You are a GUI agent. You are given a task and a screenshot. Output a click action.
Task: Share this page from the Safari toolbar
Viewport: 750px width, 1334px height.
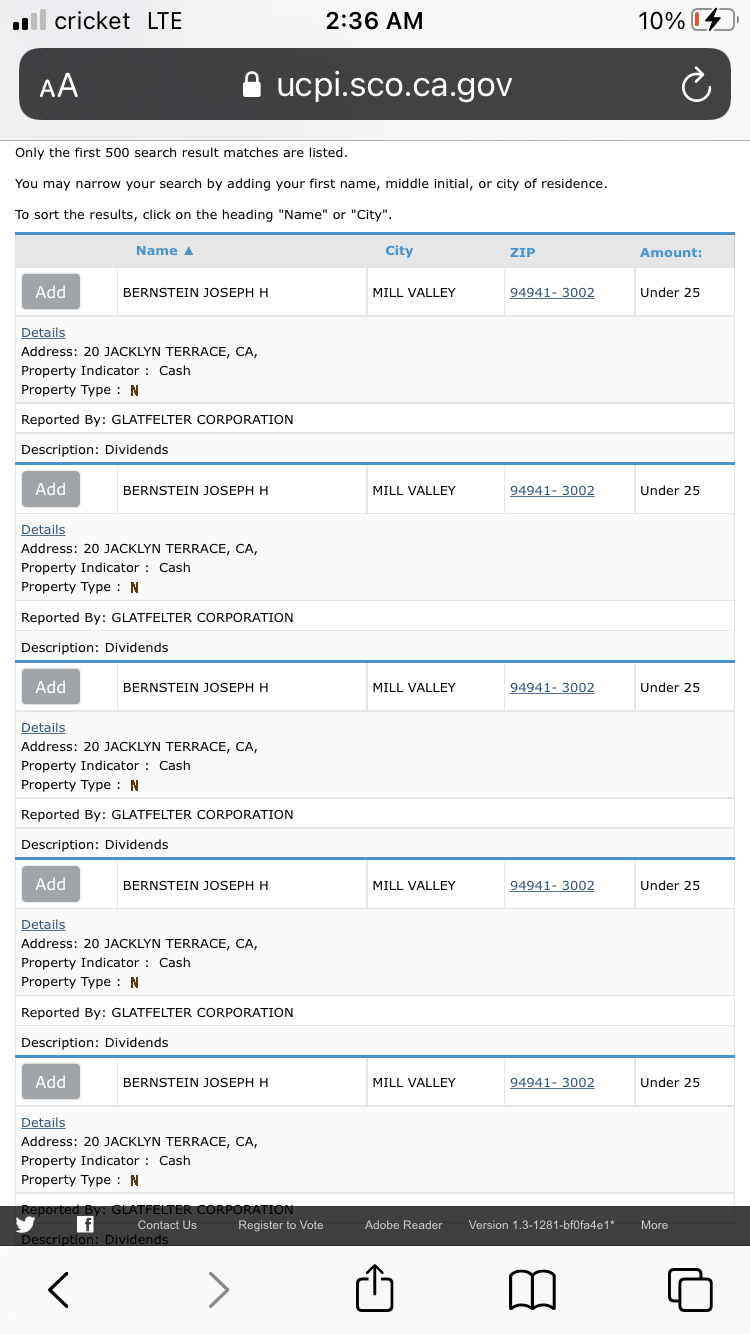(374, 1287)
